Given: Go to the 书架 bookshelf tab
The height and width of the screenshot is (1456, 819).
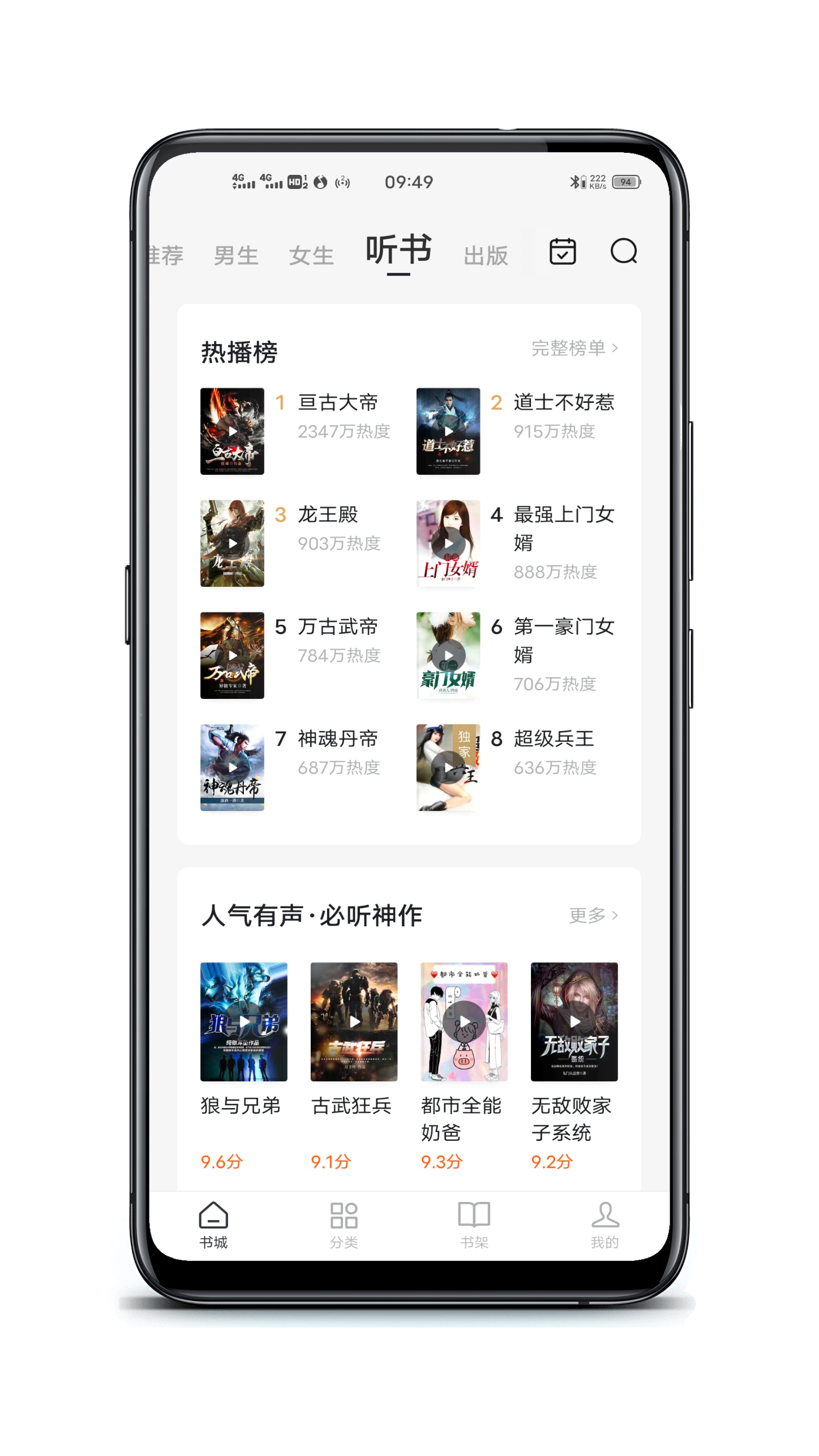Looking at the screenshot, I should pyautogui.click(x=474, y=1225).
